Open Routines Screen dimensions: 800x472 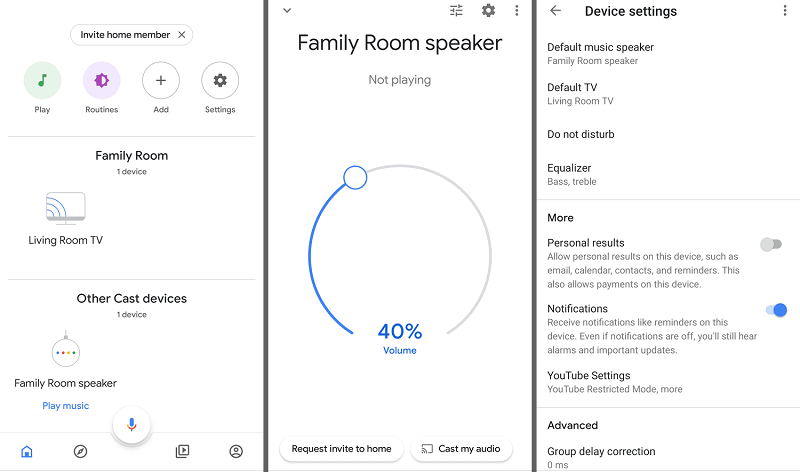coord(101,80)
